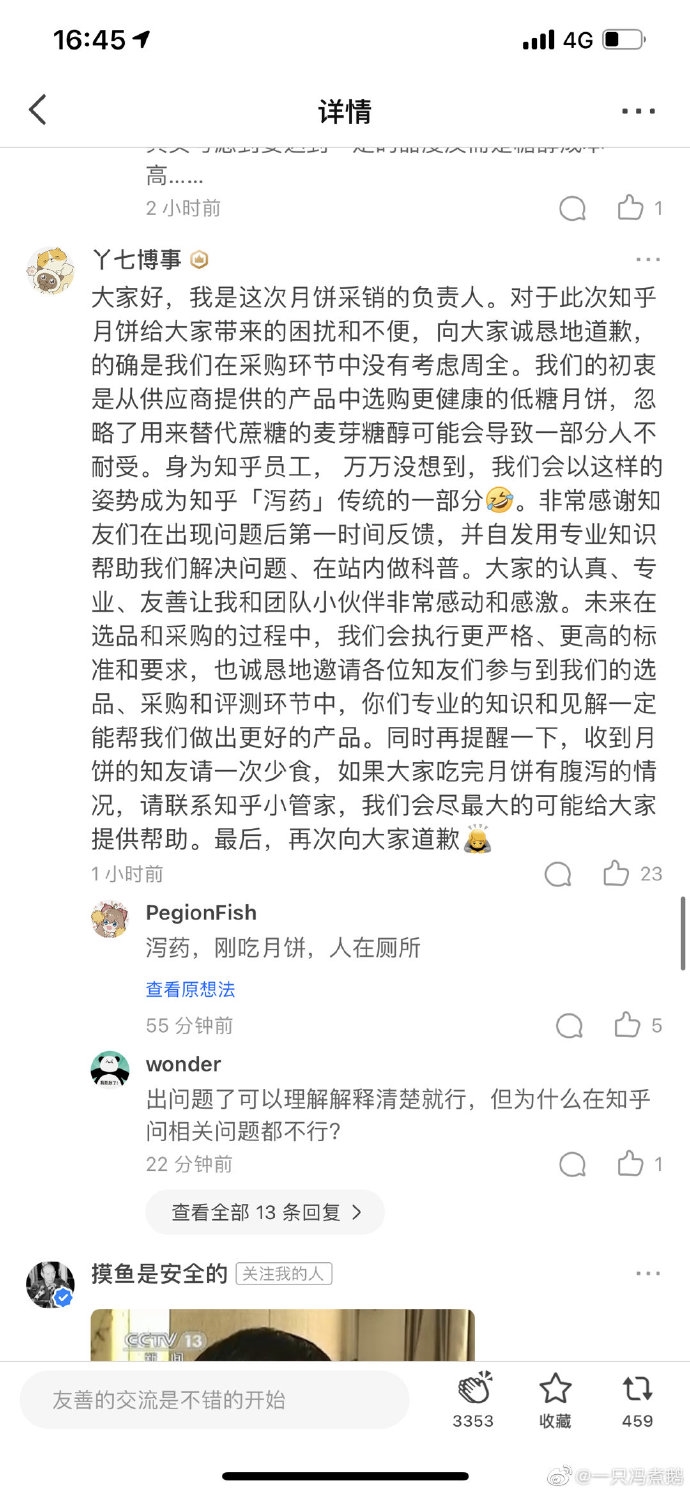This screenshot has height=1493, width=690.
Task: Expand 查看全部 13 条回复
Action: (265, 1212)
